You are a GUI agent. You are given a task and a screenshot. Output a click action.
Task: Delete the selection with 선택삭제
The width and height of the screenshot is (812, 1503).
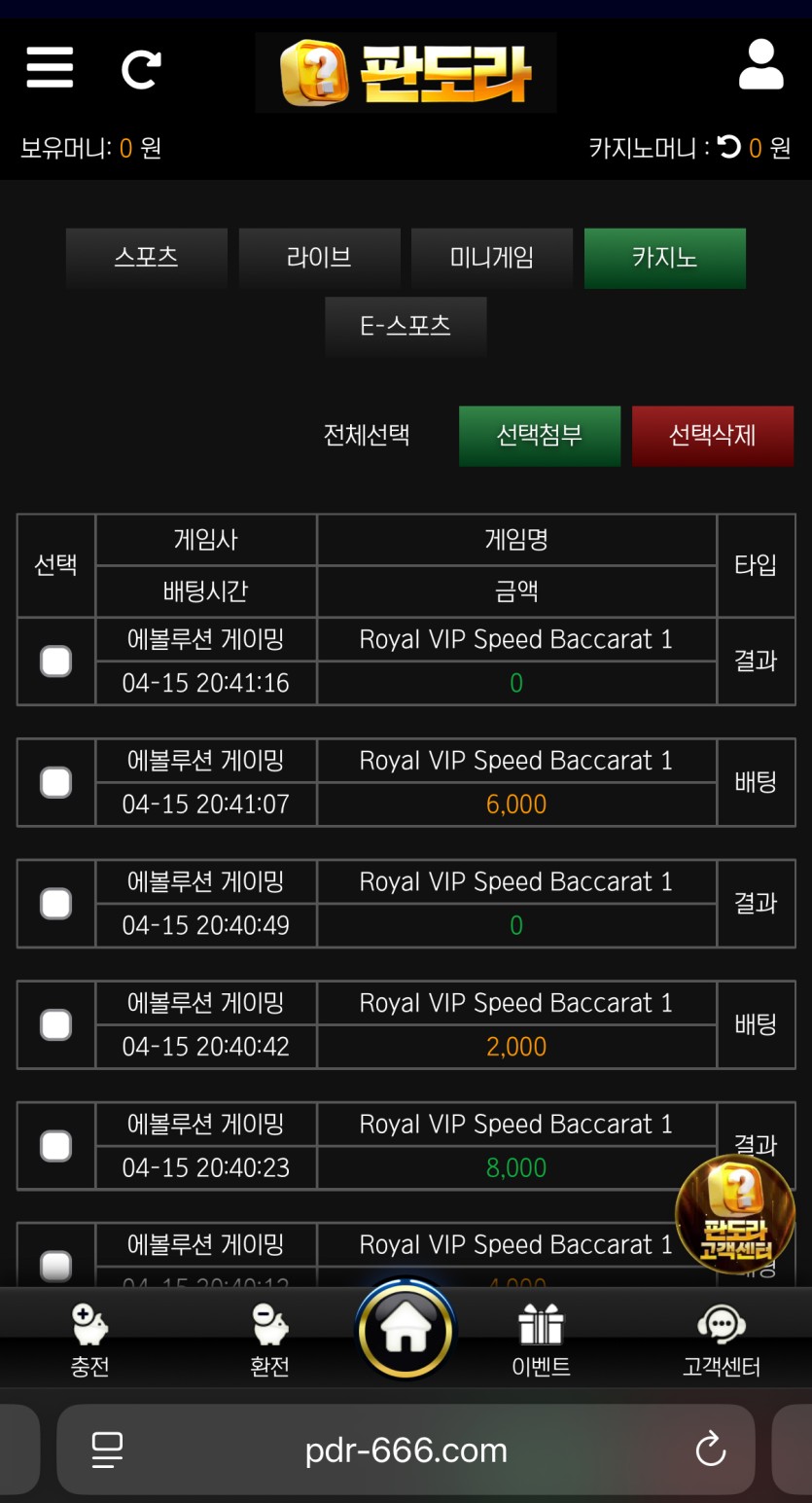click(x=712, y=436)
